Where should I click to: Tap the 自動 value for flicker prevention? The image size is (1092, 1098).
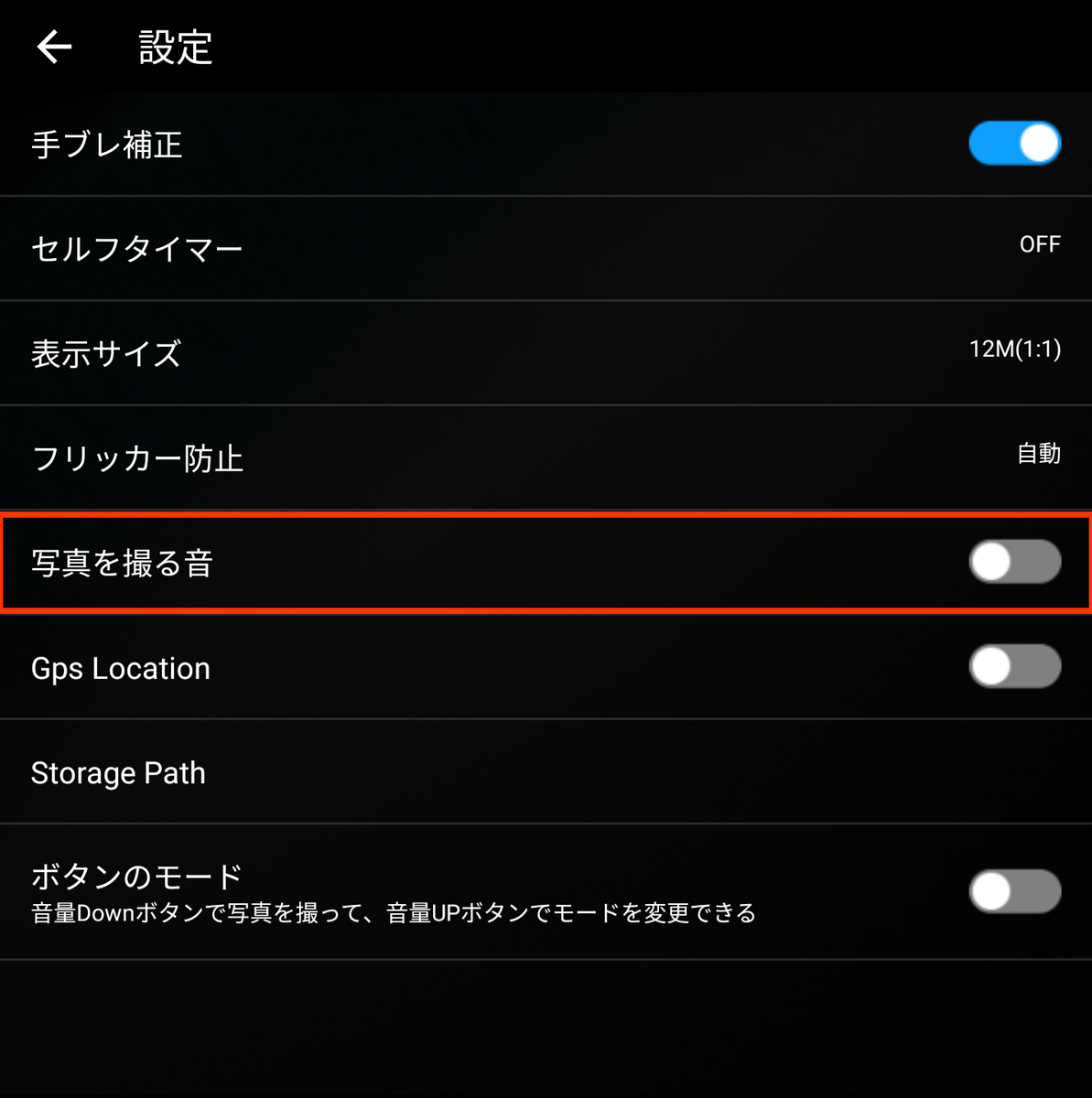(1037, 453)
